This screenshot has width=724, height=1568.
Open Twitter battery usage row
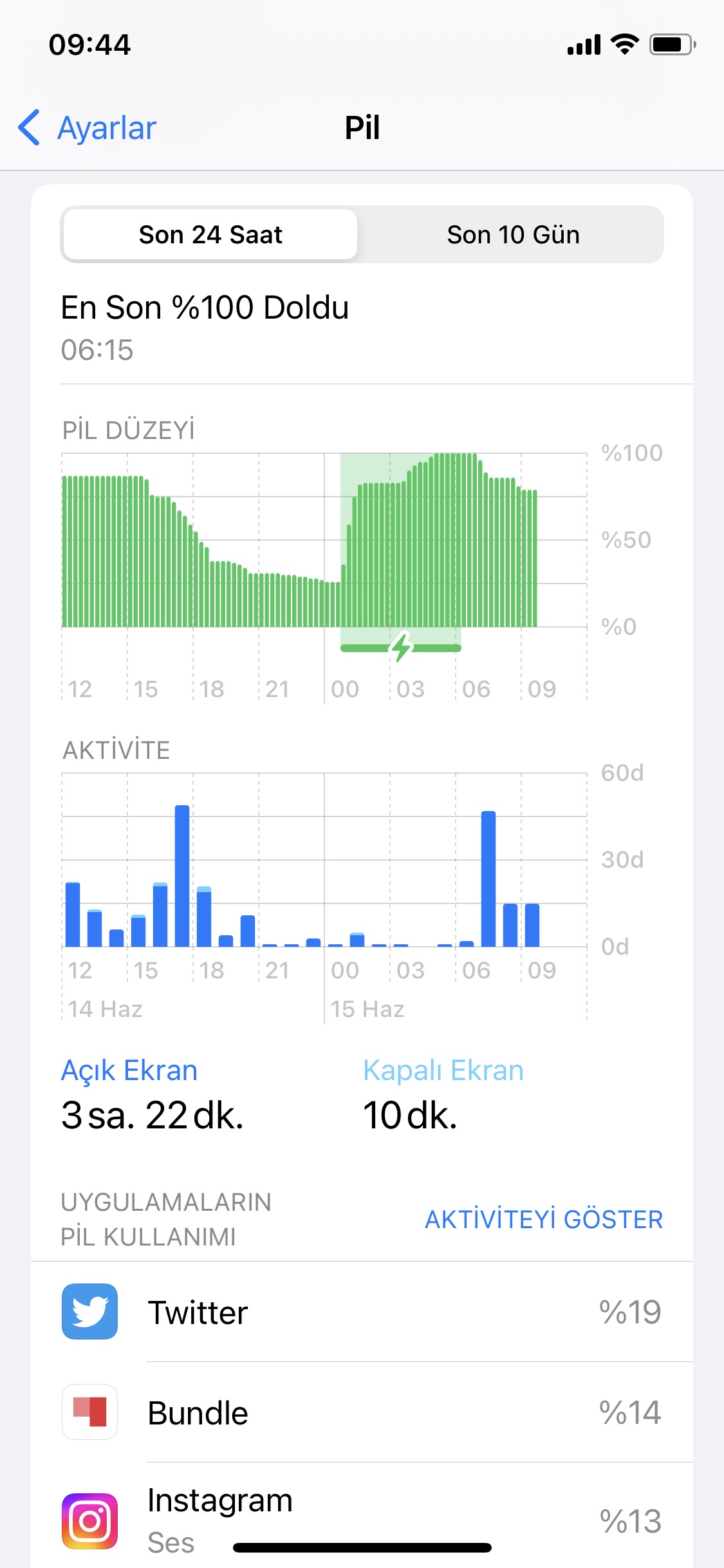362,1312
